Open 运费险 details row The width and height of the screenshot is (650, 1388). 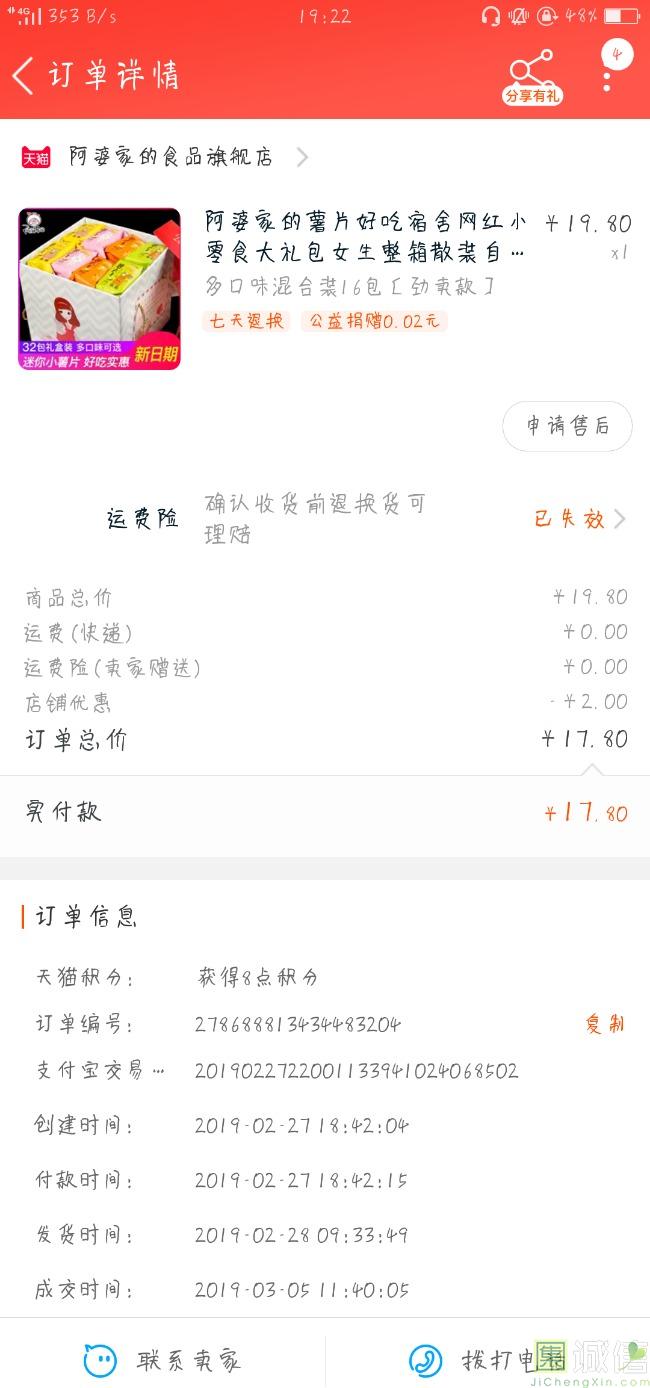click(x=366, y=519)
